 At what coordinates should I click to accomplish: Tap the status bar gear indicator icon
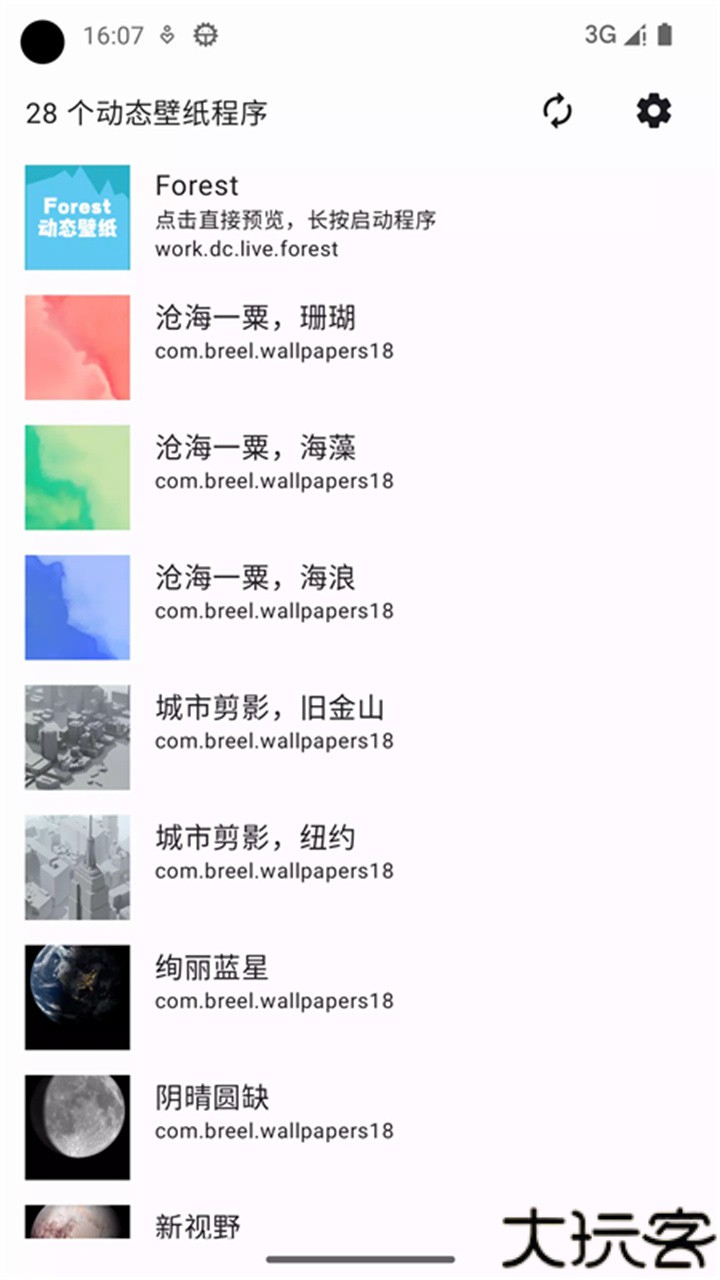tap(205, 33)
